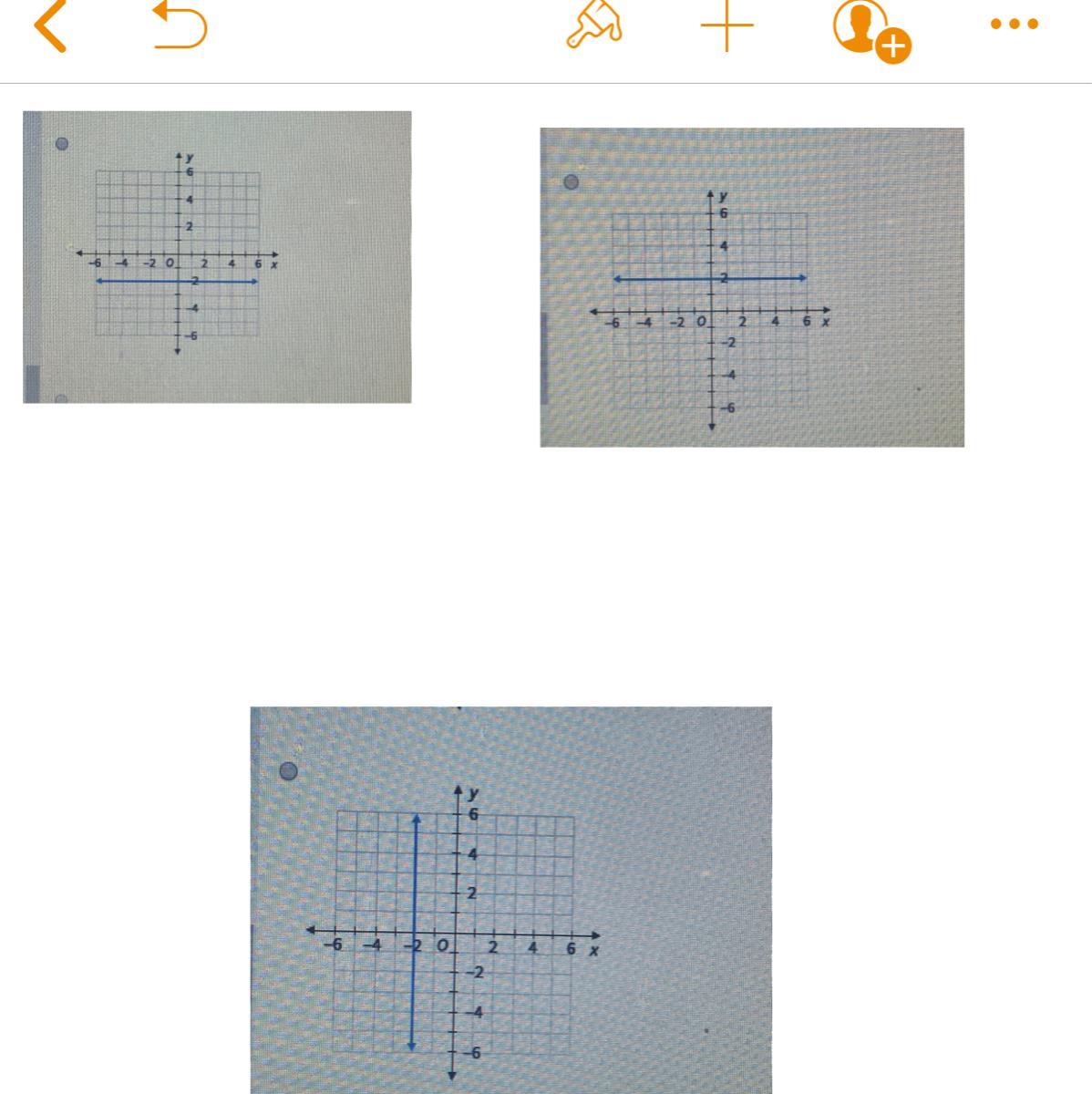The image size is (1092, 1094).
Task: Open the format paintbrush menu
Action: pyautogui.click(x=594, y=25)
